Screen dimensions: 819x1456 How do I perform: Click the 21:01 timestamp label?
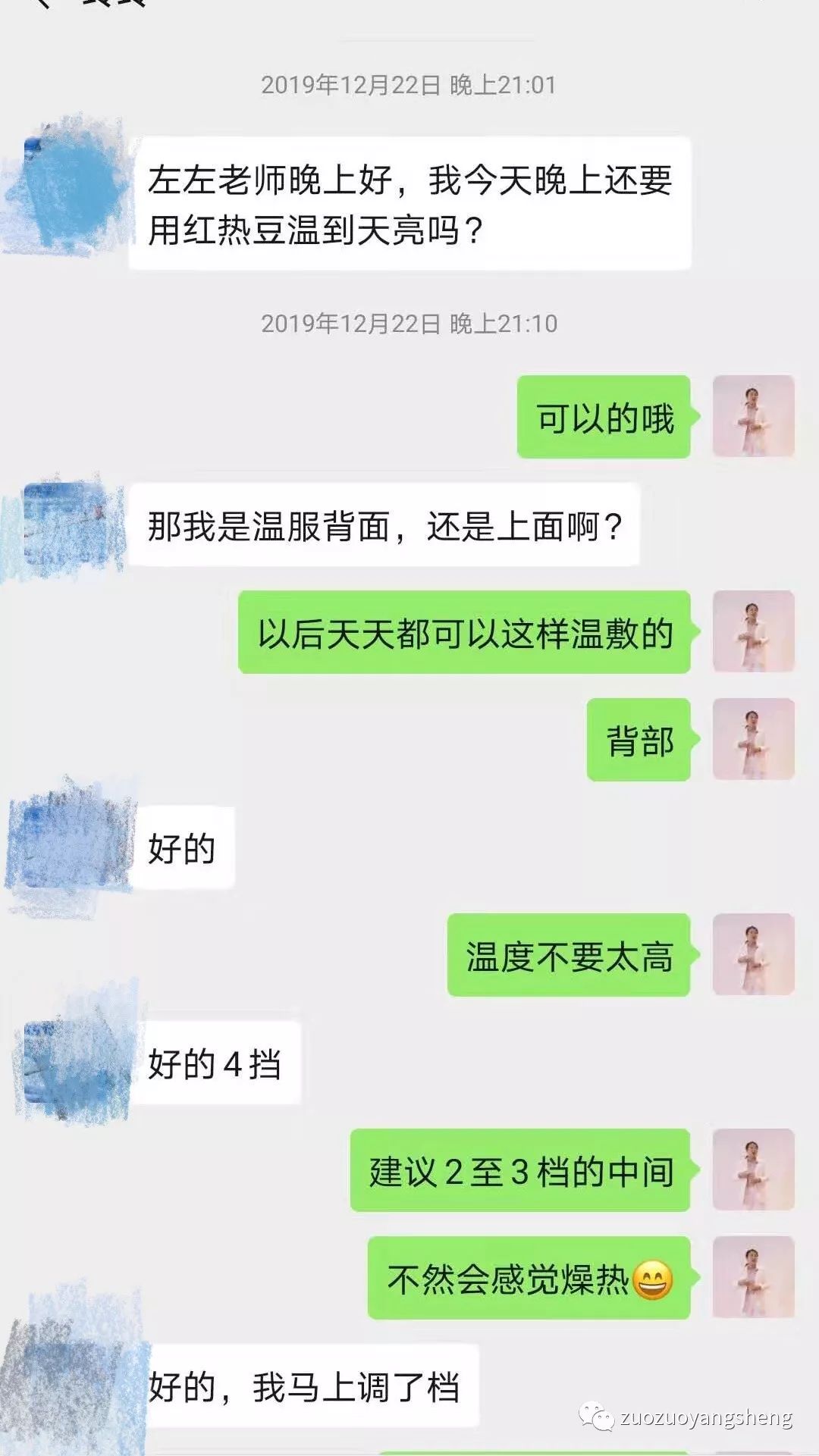click(x=409, y=86)
